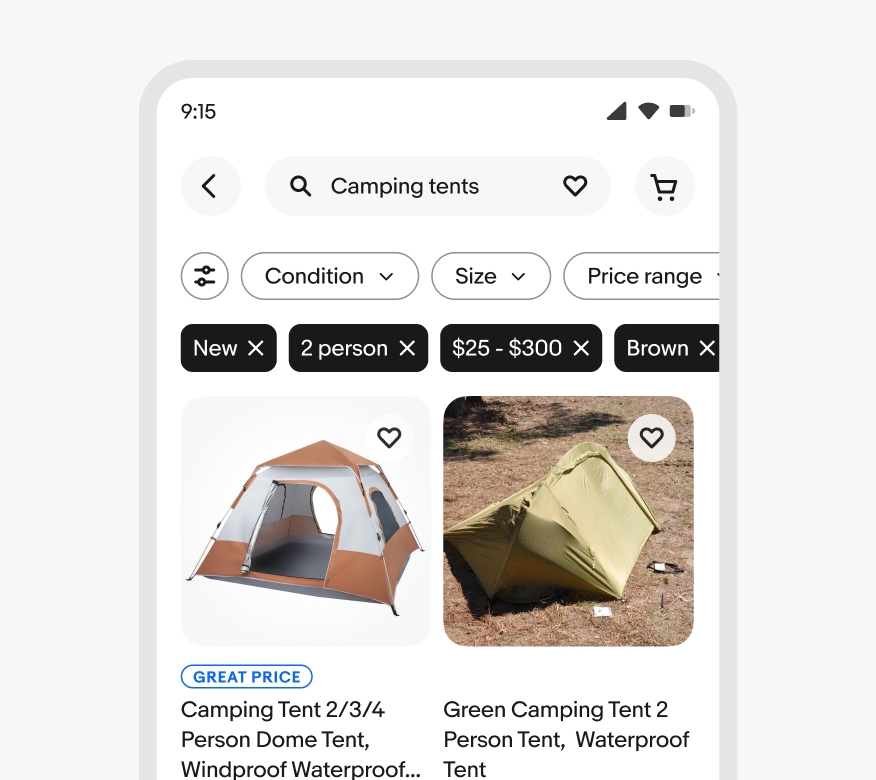The height and width of the screenshot is (780, 876).
Task: Remove the New filter chip
Action: (x=256, y=348)
